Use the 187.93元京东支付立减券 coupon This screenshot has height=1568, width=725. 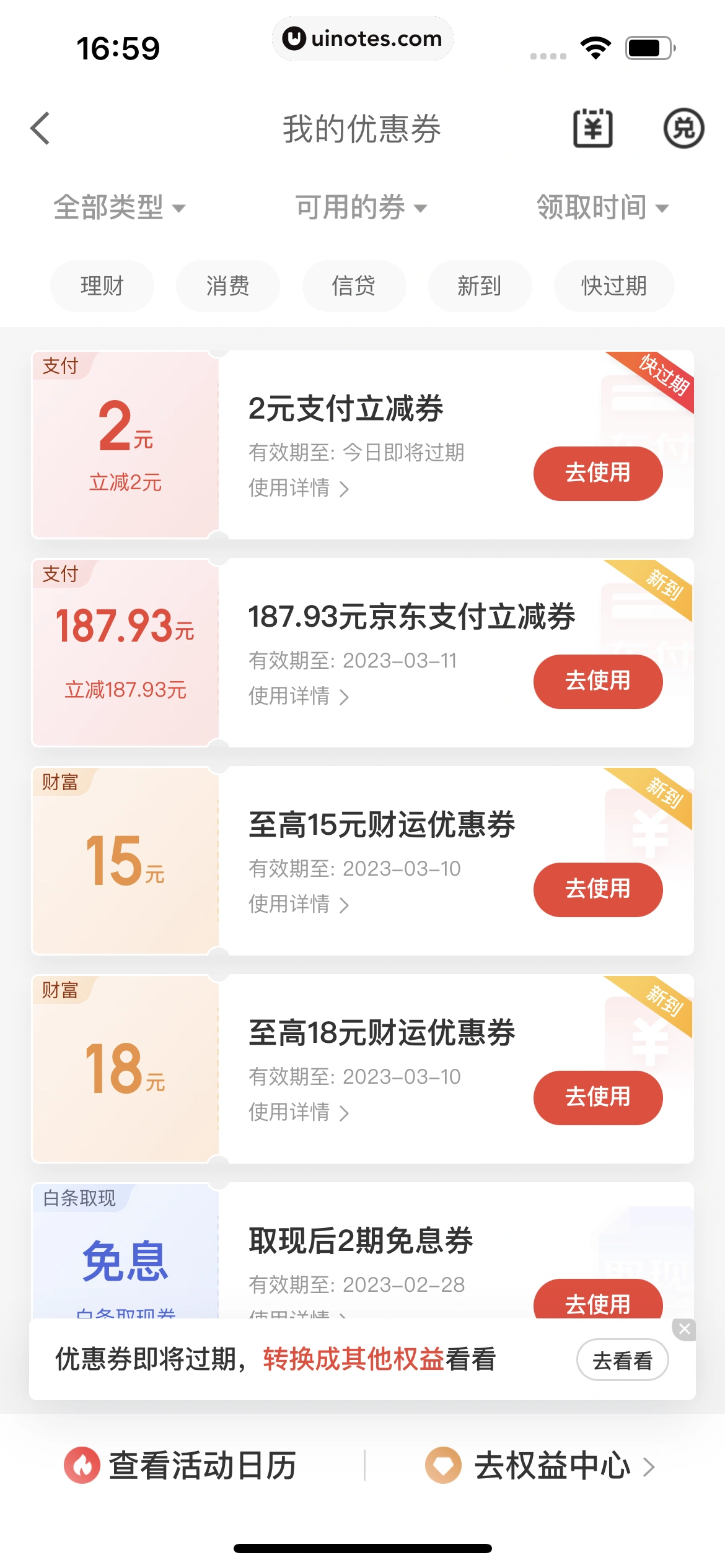coord(598,681)
